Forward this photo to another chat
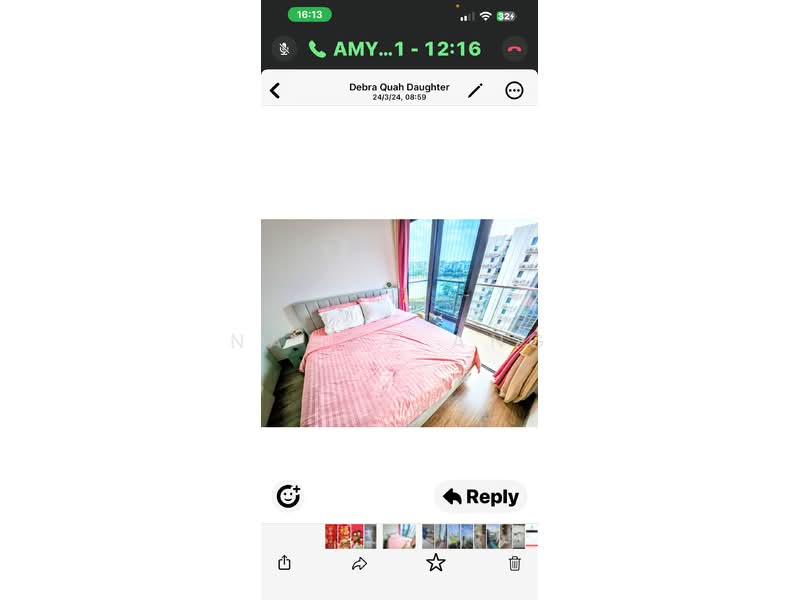Image resolution: width=800 pixels, height=600 pixels. point(359,563)
